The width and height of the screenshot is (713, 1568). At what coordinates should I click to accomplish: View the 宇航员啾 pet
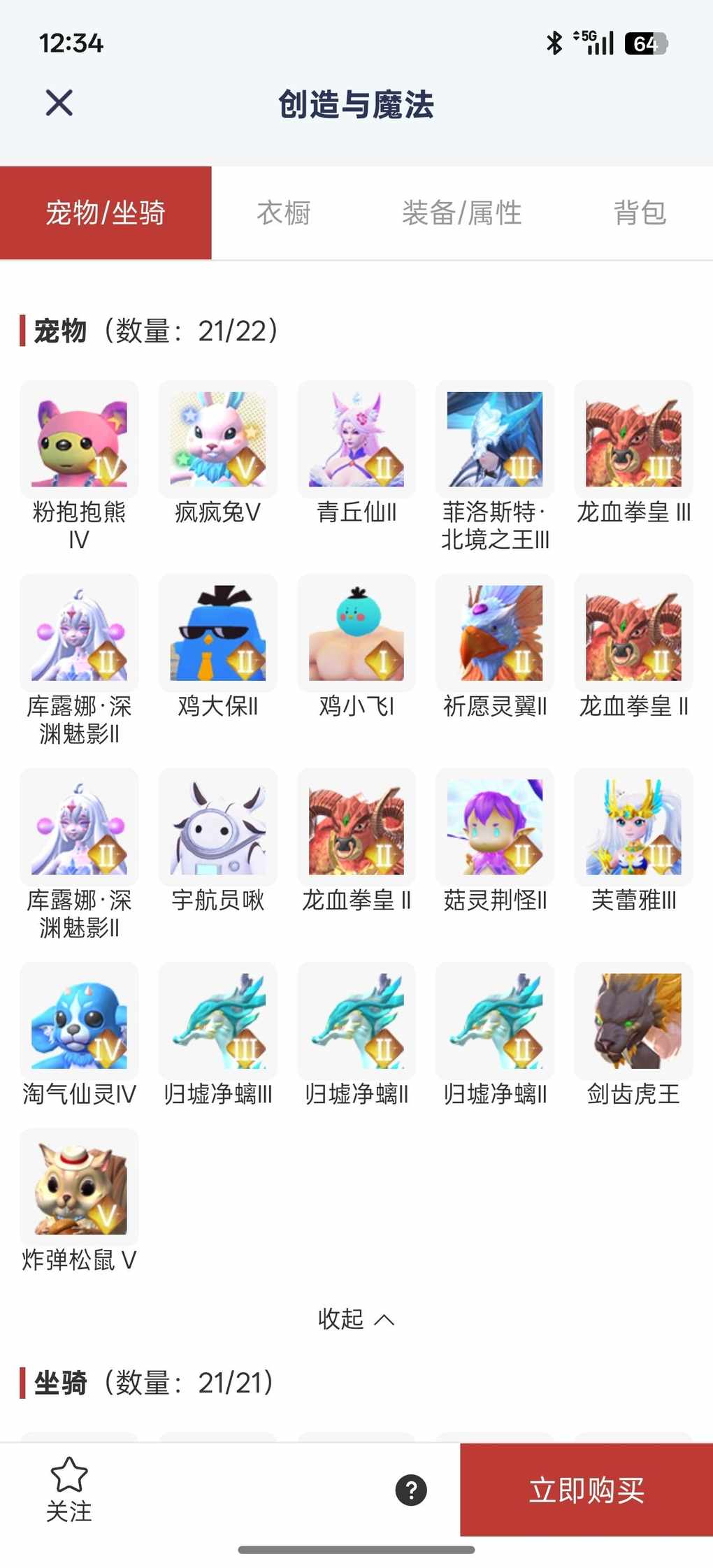tap(217, 827)
